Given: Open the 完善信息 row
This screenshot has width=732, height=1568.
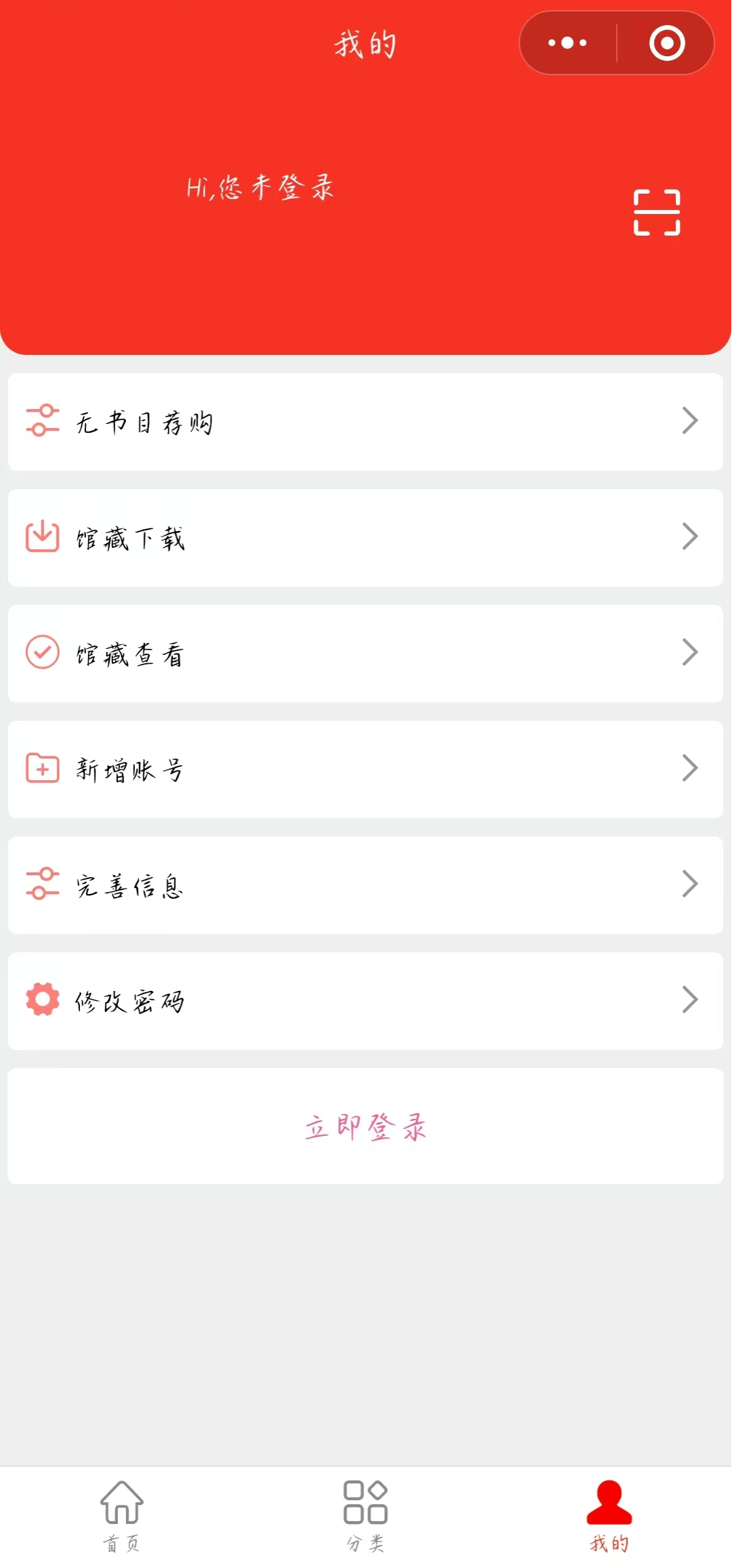Looking at the screenshot, I should tap(365, 885).
